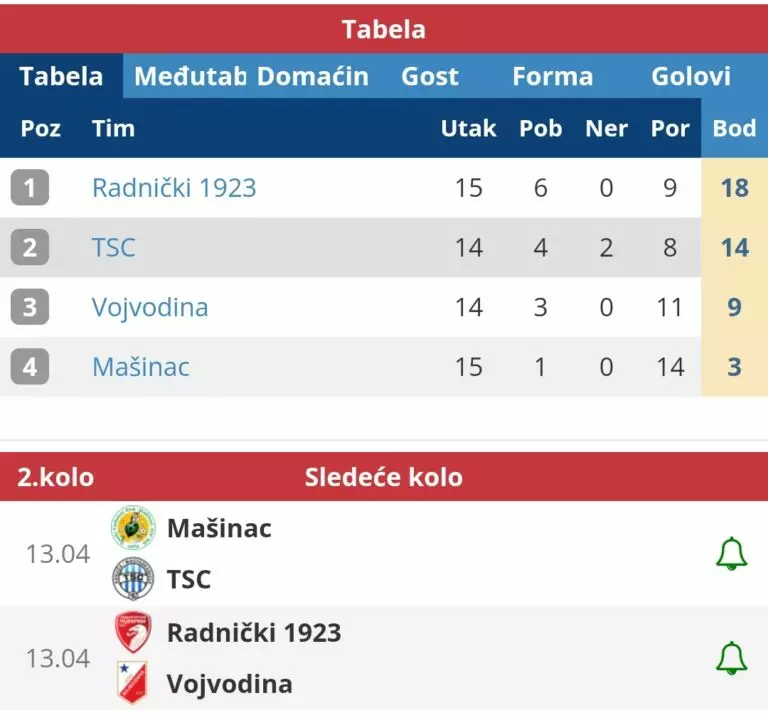The height and width of the screenshot is (720, 768).
Task: Show the Forma tab
Action: tap(552, 76)
